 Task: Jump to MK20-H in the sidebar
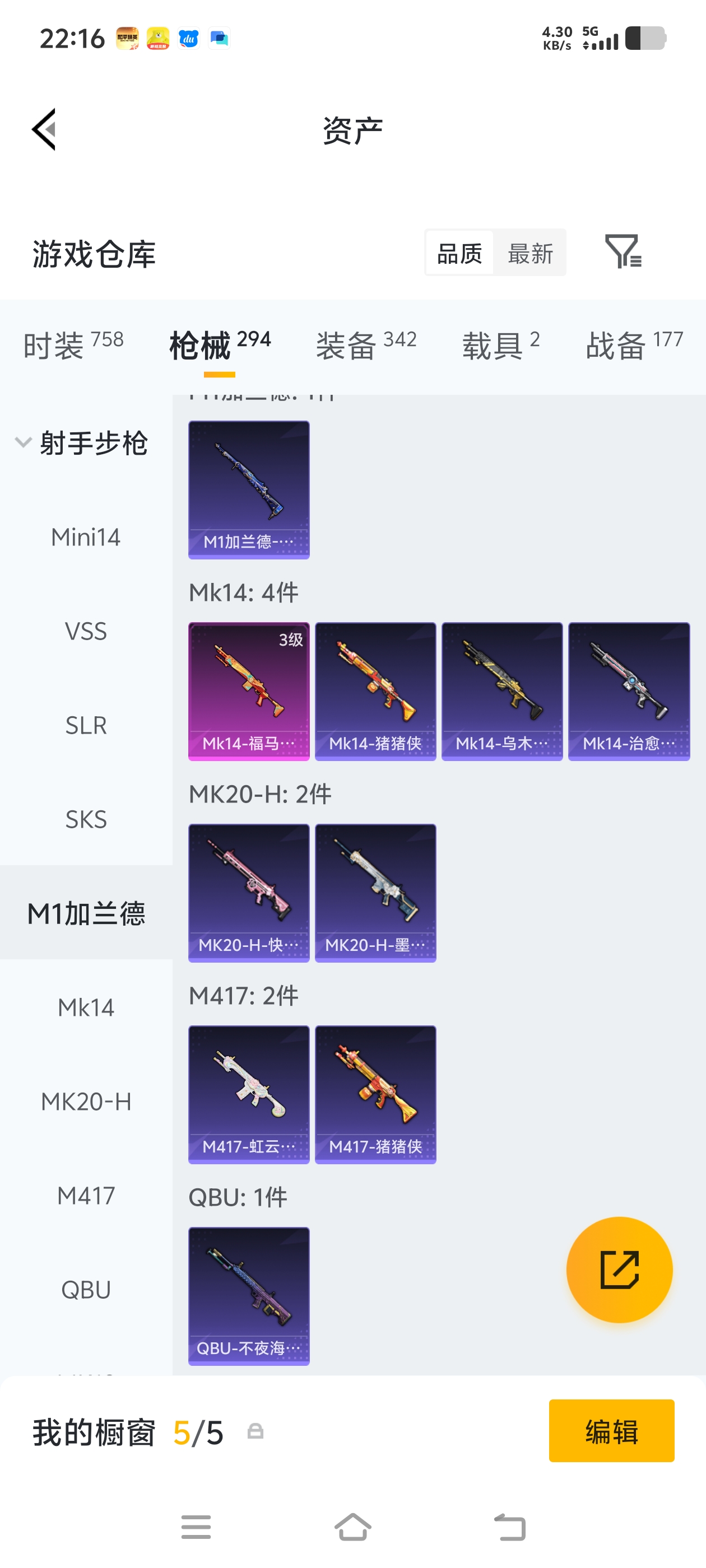tap(86, 1101)
